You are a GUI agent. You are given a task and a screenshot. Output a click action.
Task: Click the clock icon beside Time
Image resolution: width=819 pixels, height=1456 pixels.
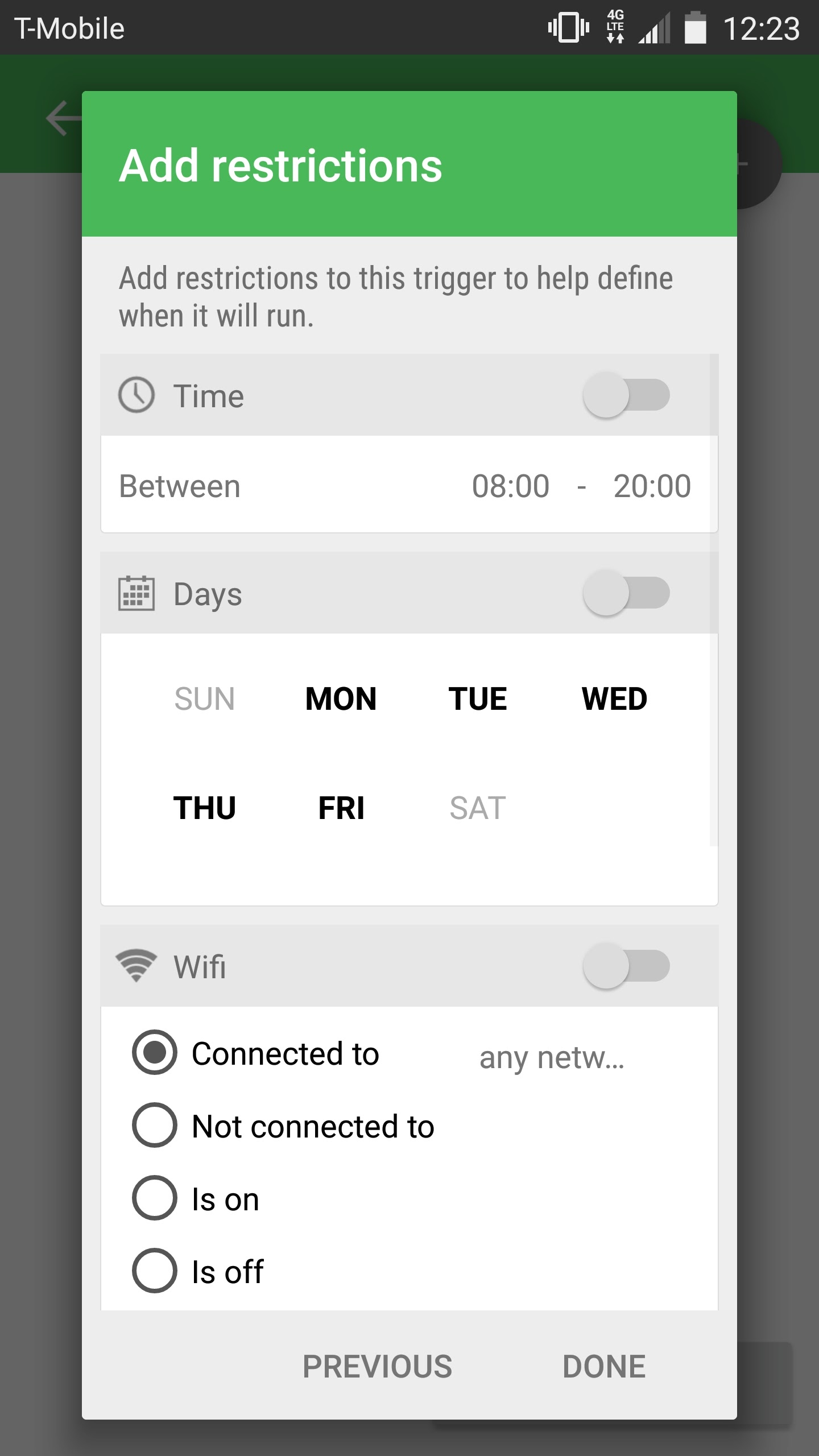click(x=136, y=395)
